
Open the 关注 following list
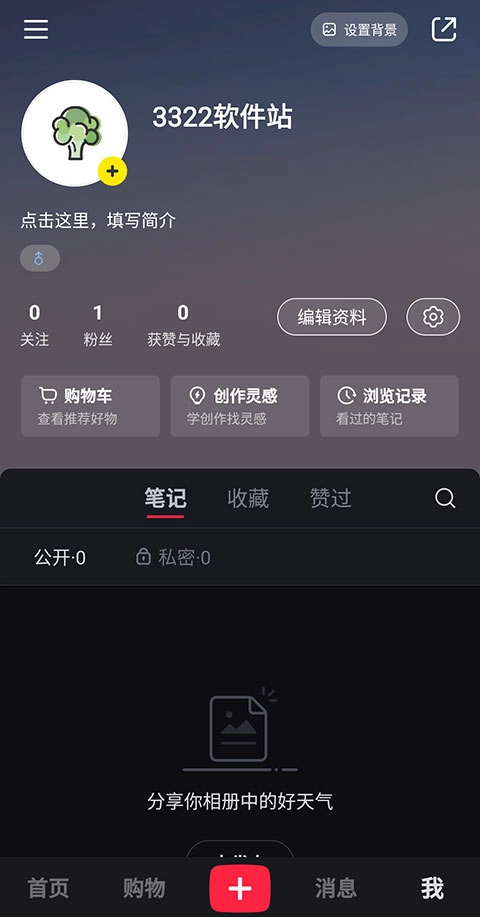pos(34,326)
